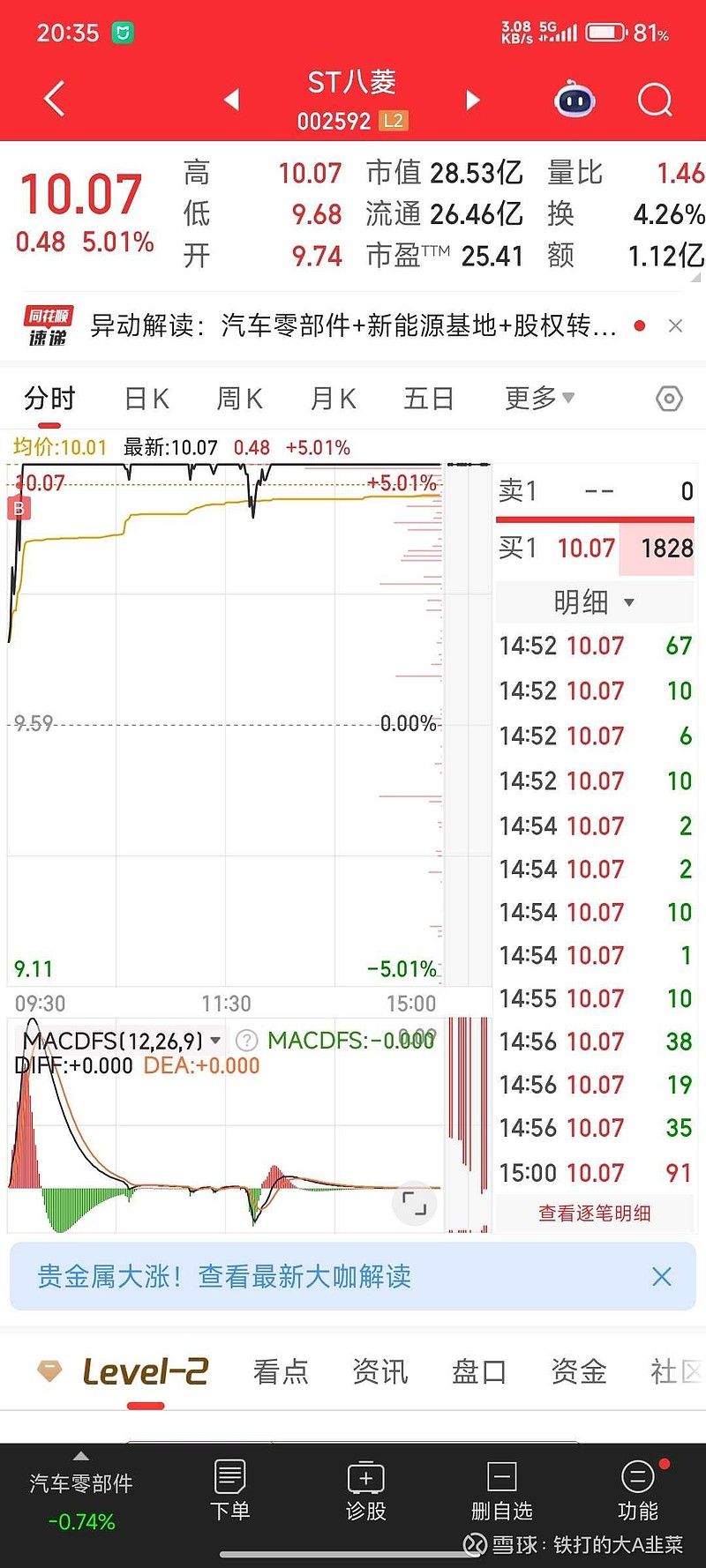The height and width of the screenshot is (1568, 706).
Task: Expand the chart to fullscreen
Action: (414, 1203)
